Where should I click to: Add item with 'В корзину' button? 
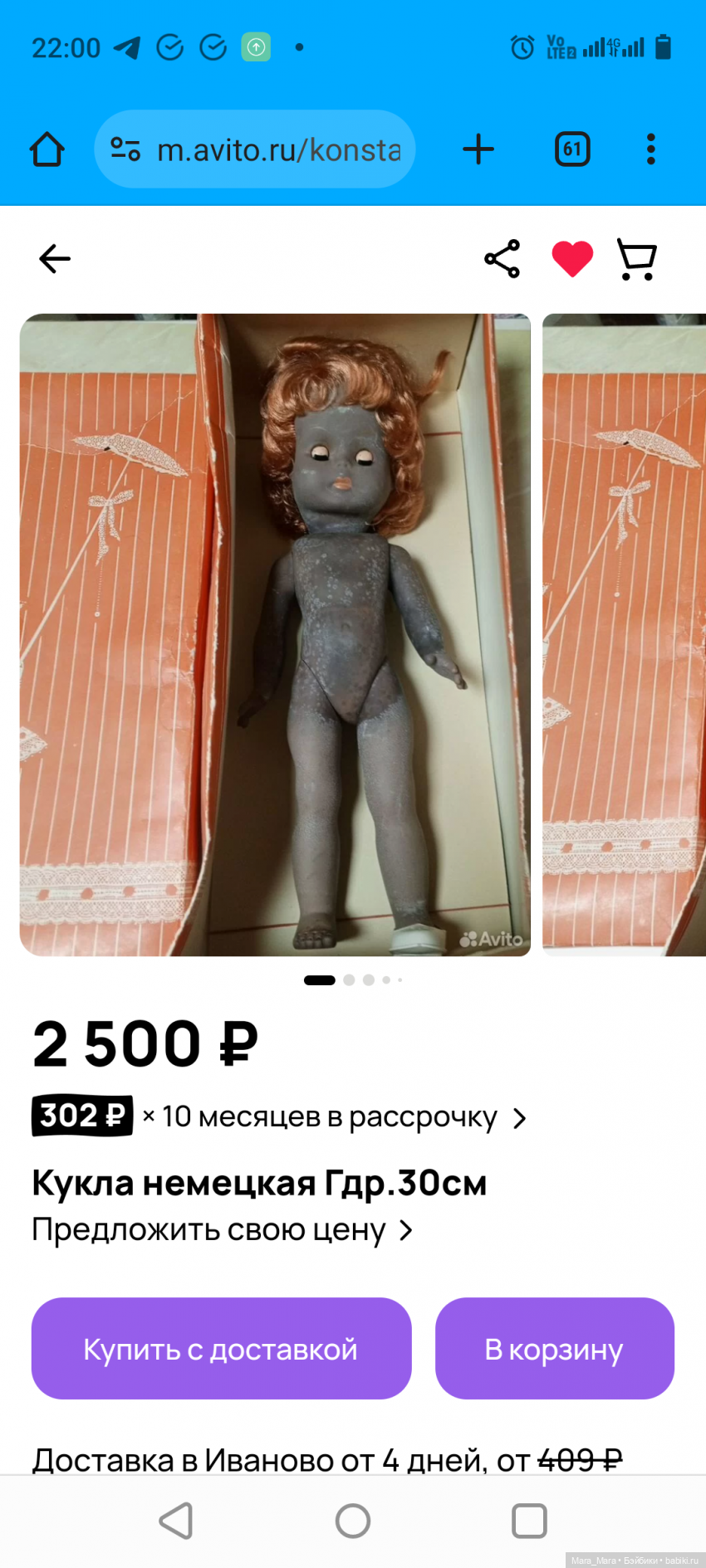click(x=554, y=1349)
